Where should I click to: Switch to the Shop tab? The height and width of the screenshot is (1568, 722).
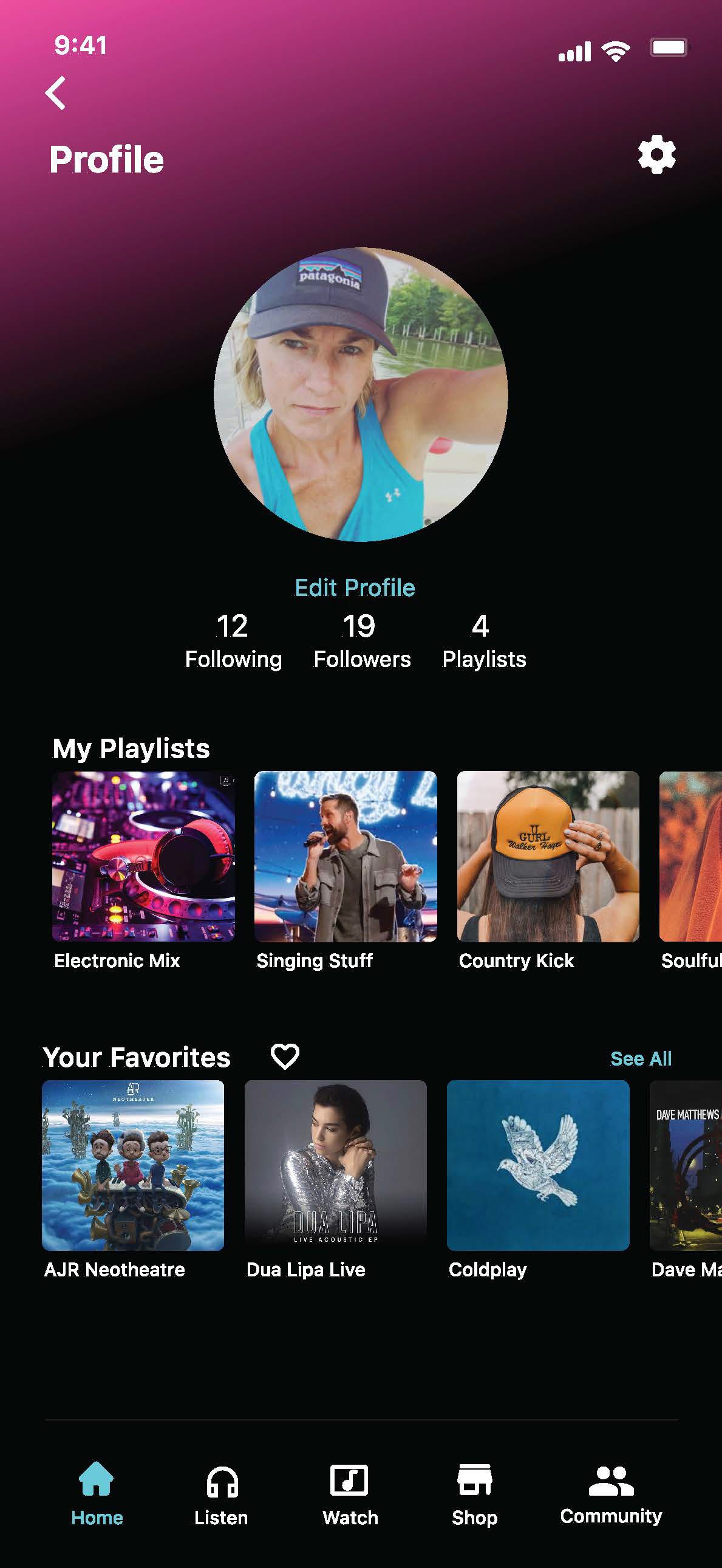click(x=474, y=1494)
